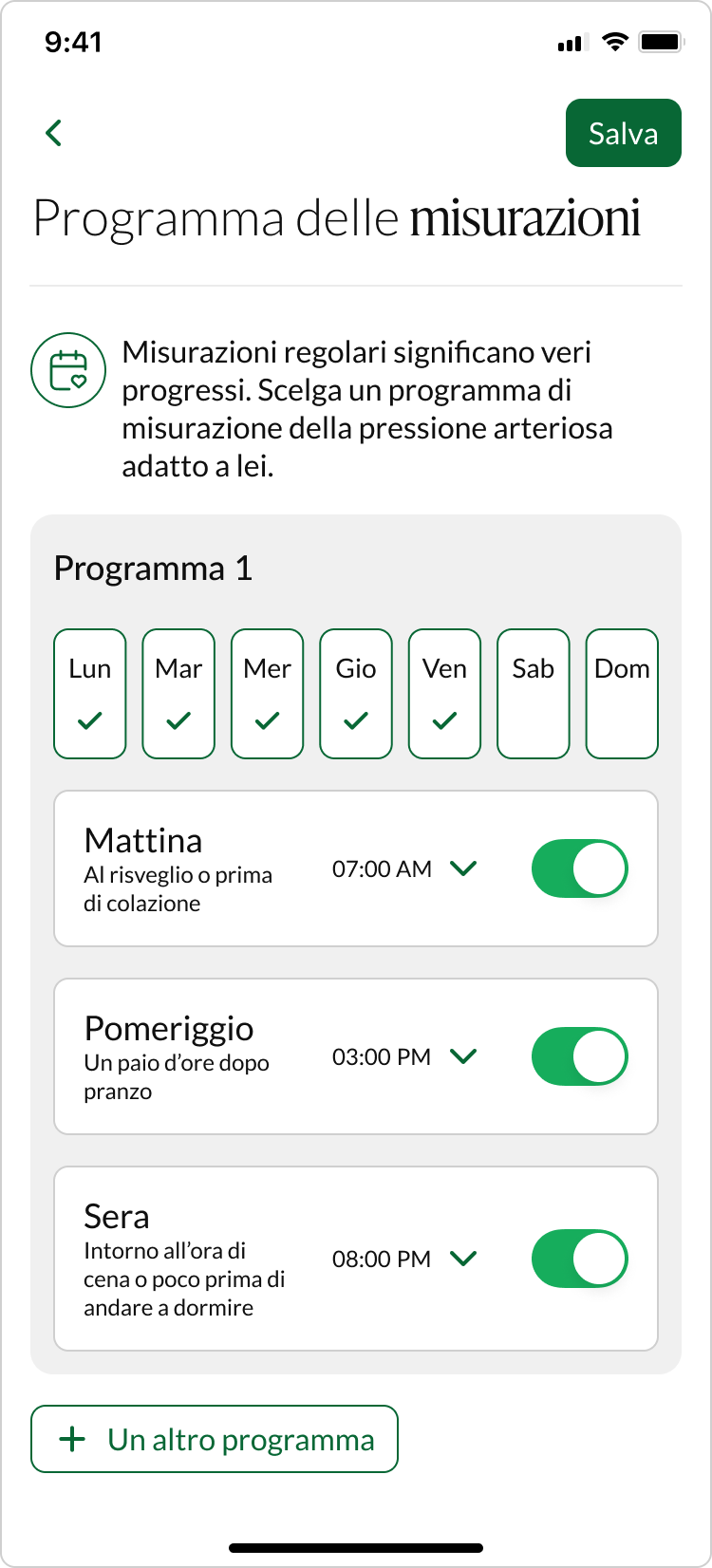
Task: Switch off the Sera measurement
Action: [x=579, y=1259]
